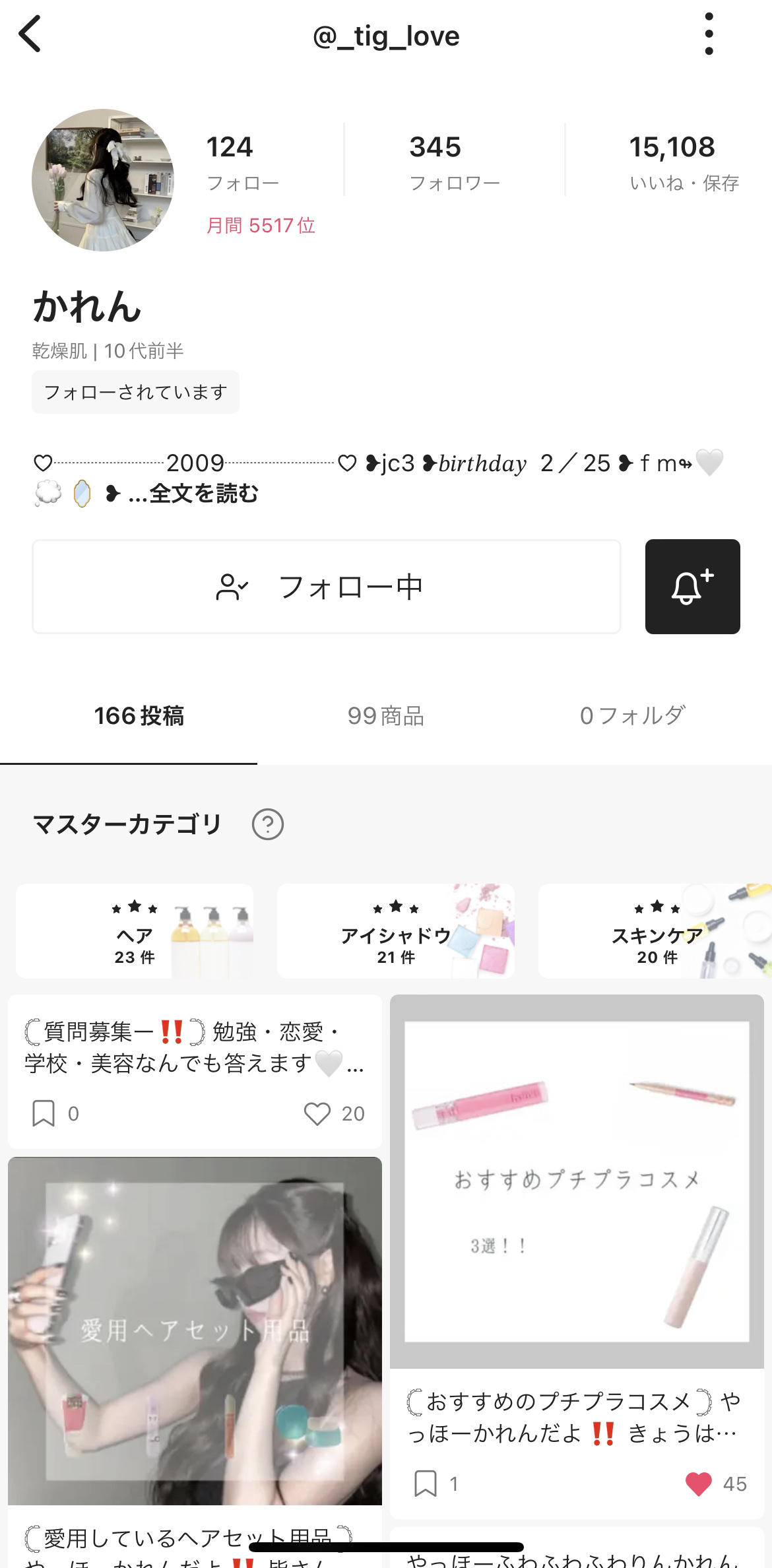Enable post notifications via the bell icon
Viewport: 772px width, 1568px height.
click(693, 585)
